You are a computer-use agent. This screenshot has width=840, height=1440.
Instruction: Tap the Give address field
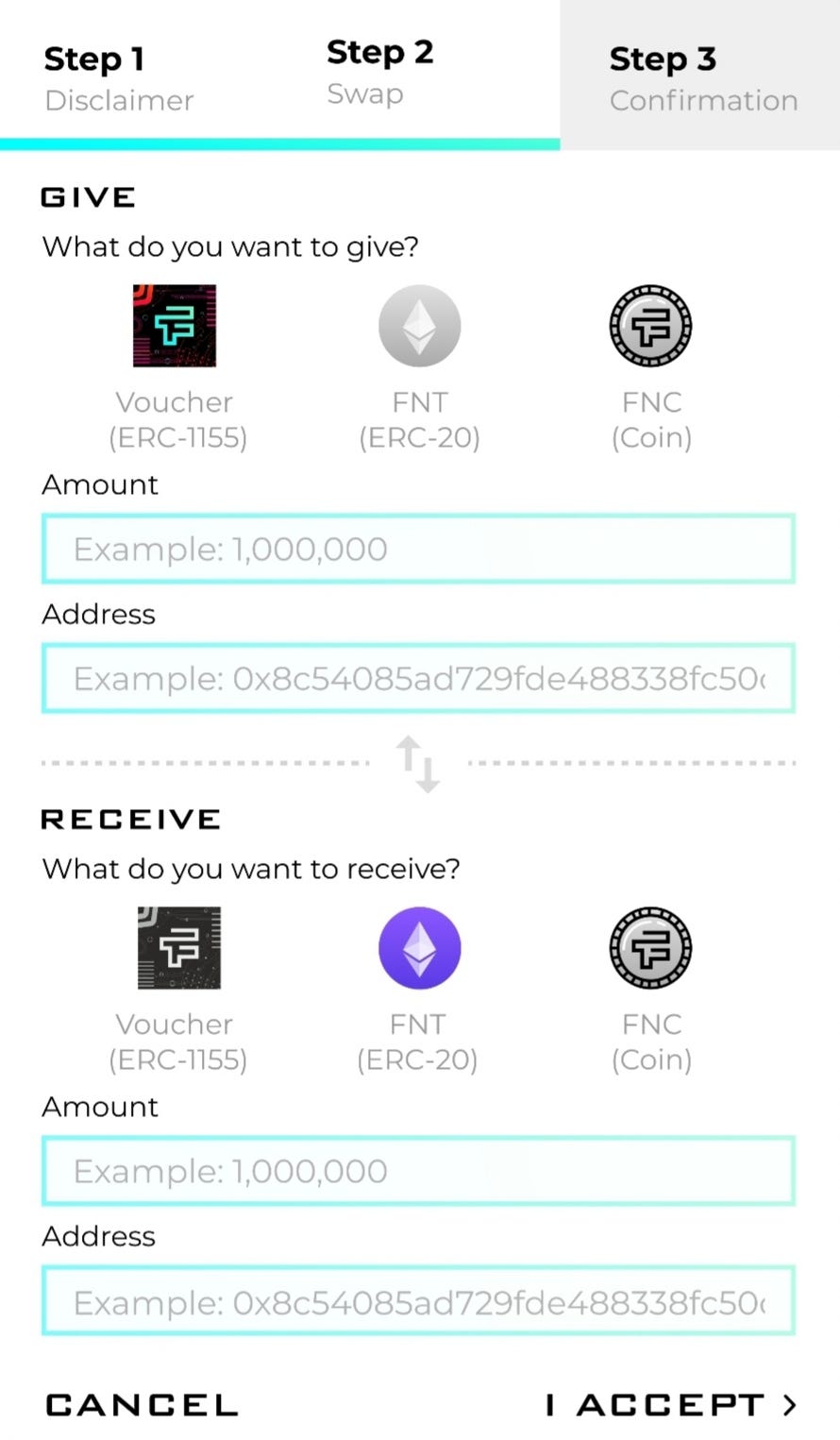[418, 678]
